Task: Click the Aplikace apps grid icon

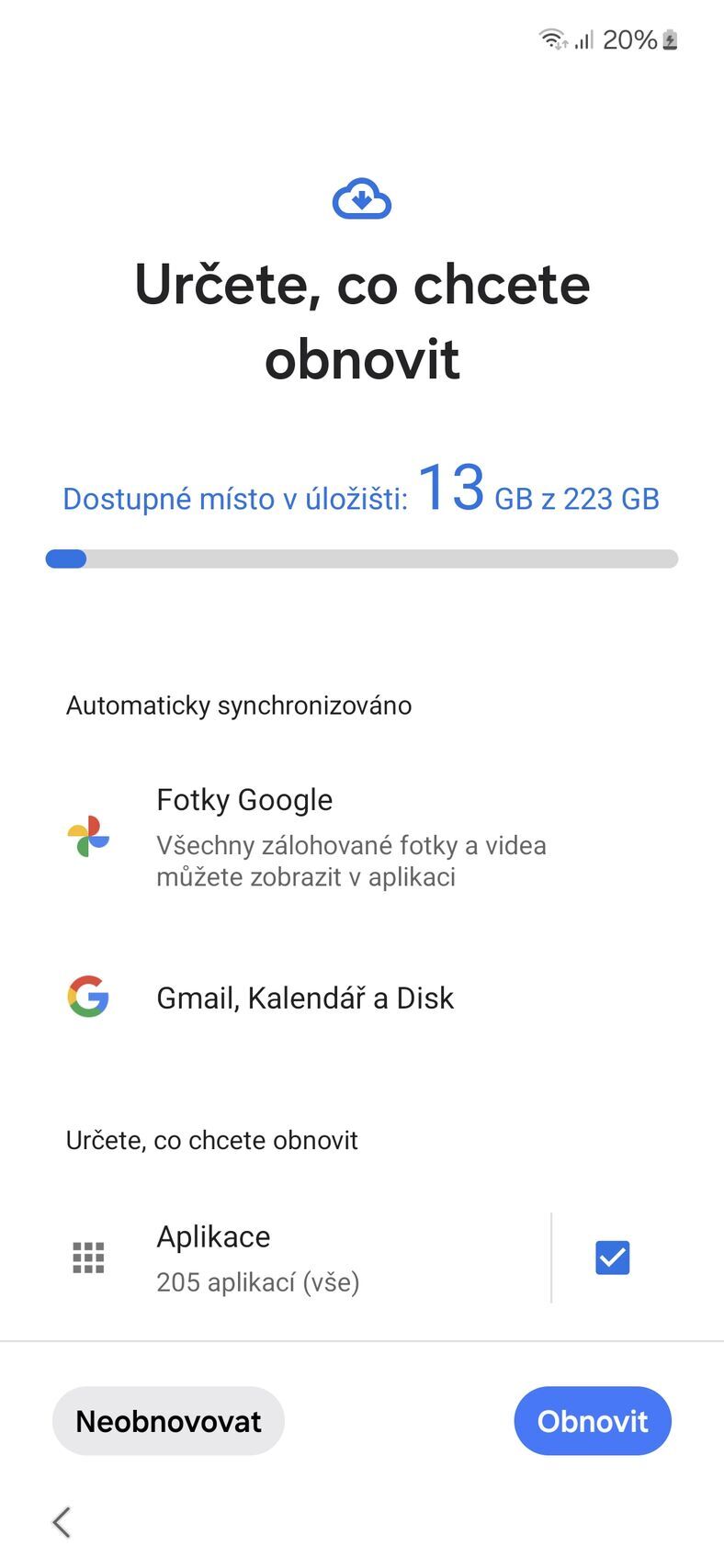Action: [87, 1258]
